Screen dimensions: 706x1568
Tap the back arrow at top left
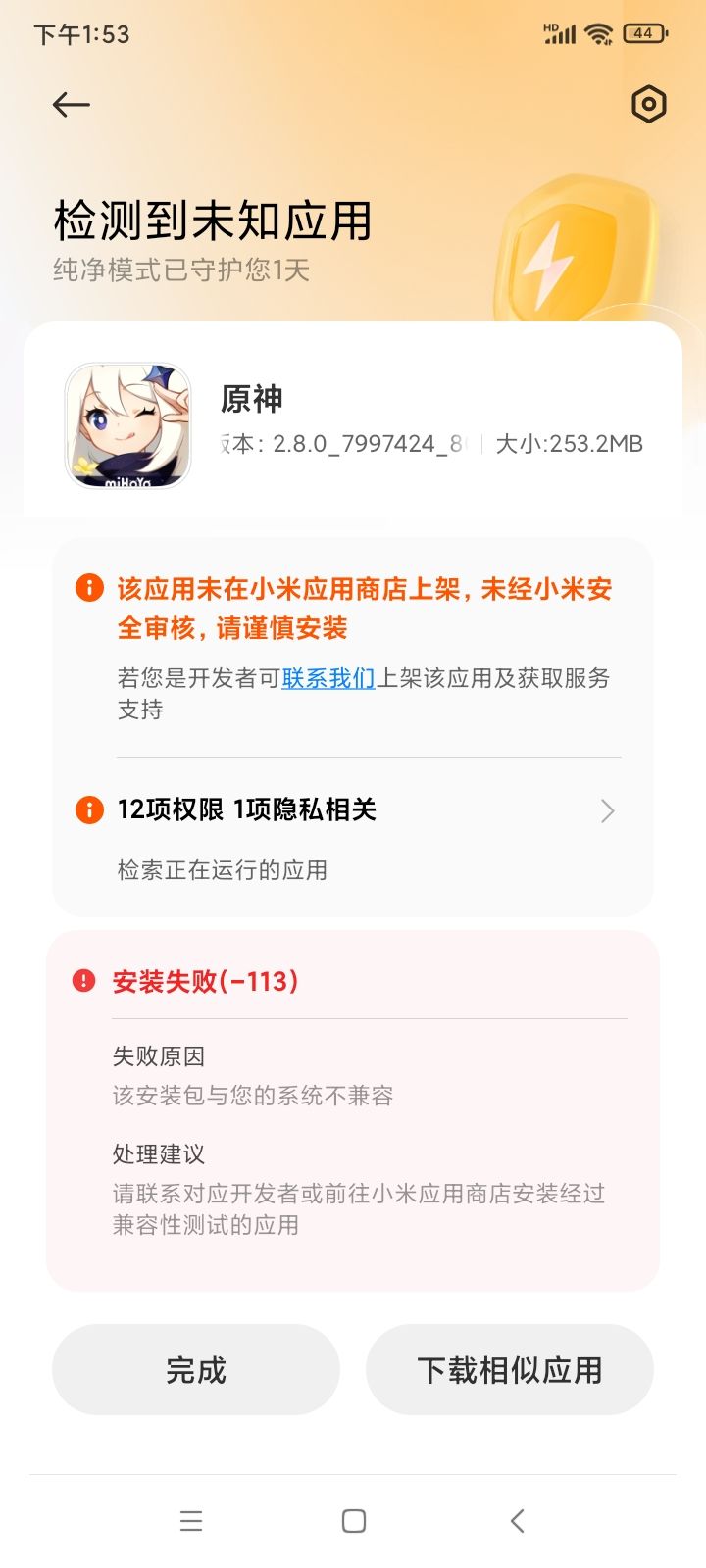tap(72, 104)
